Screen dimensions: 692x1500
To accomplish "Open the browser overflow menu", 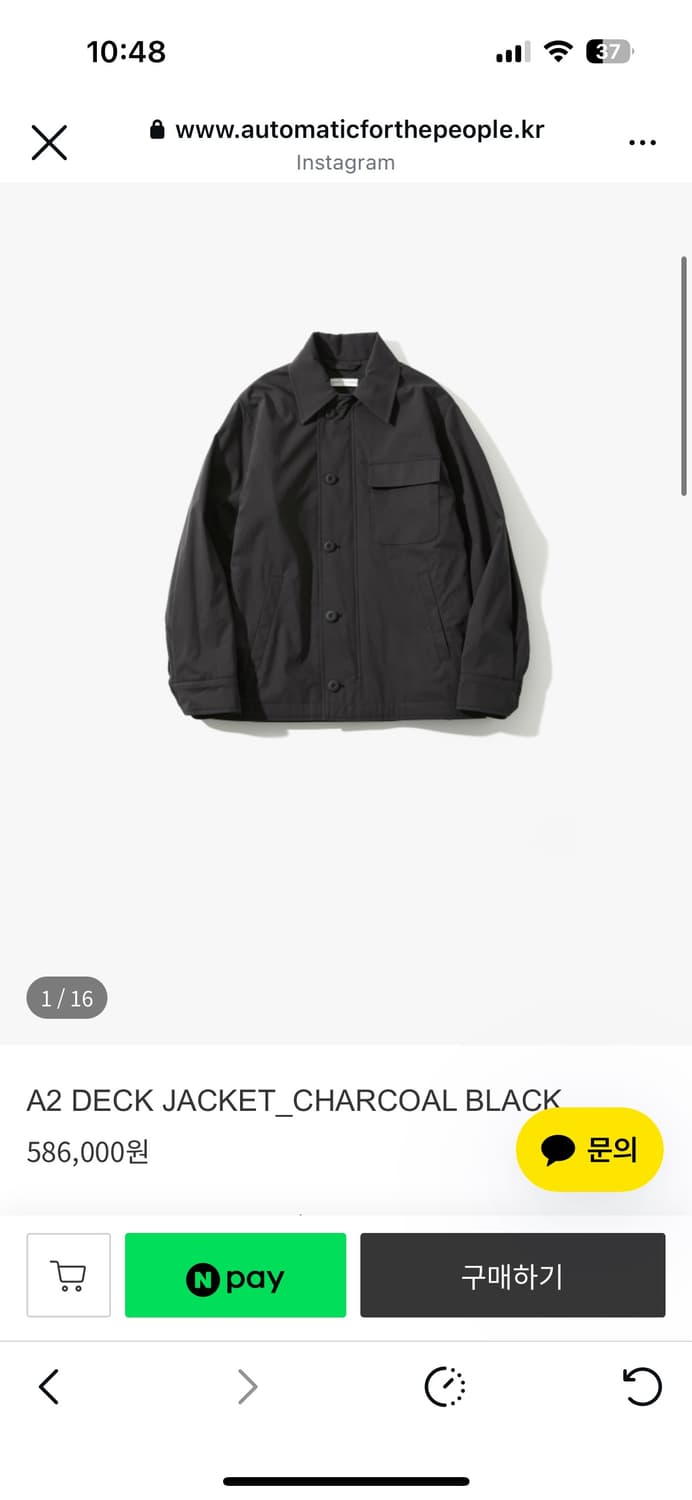I will [642, 143].
